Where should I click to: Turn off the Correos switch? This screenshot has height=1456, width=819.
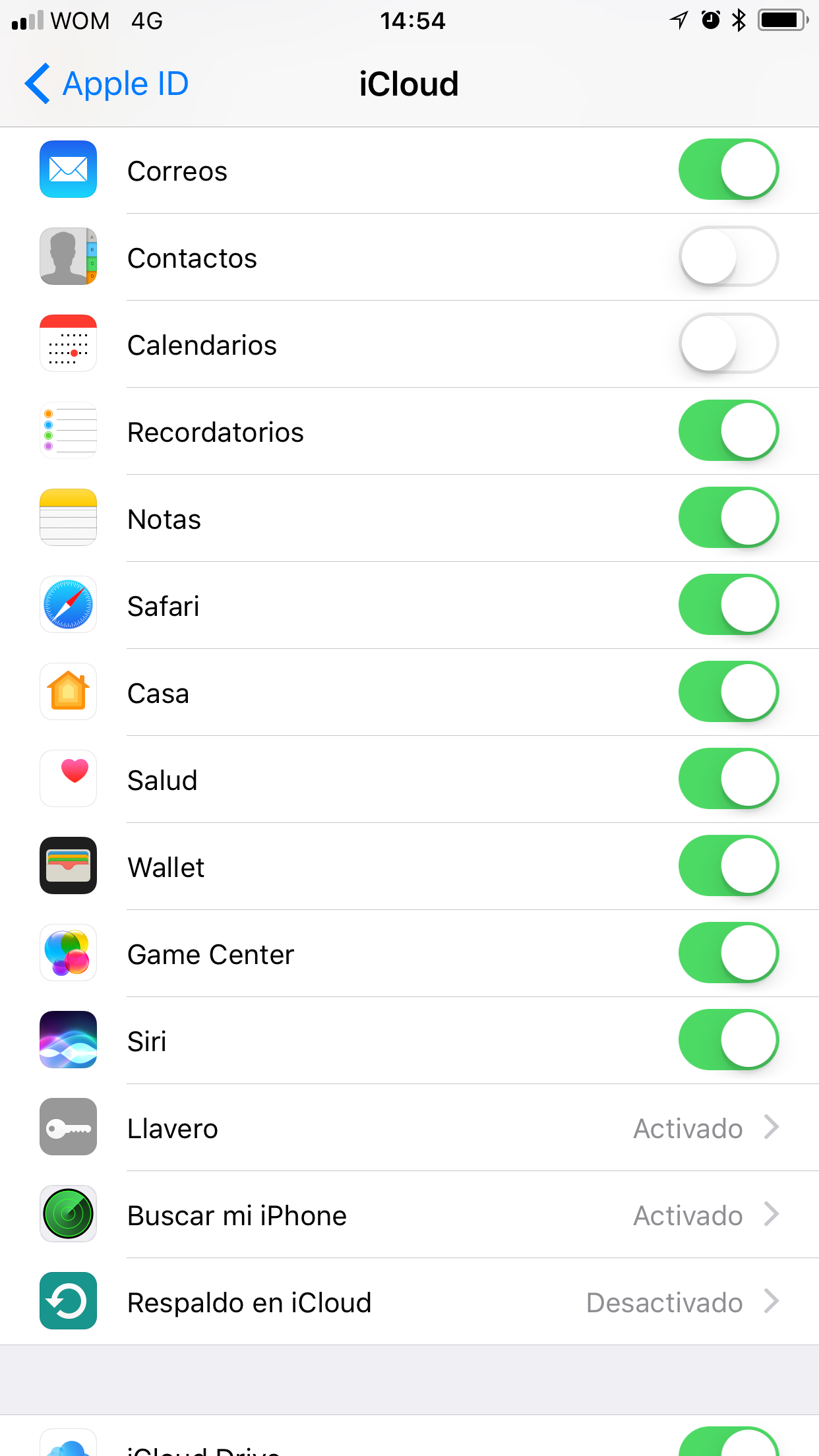point(728,169)
